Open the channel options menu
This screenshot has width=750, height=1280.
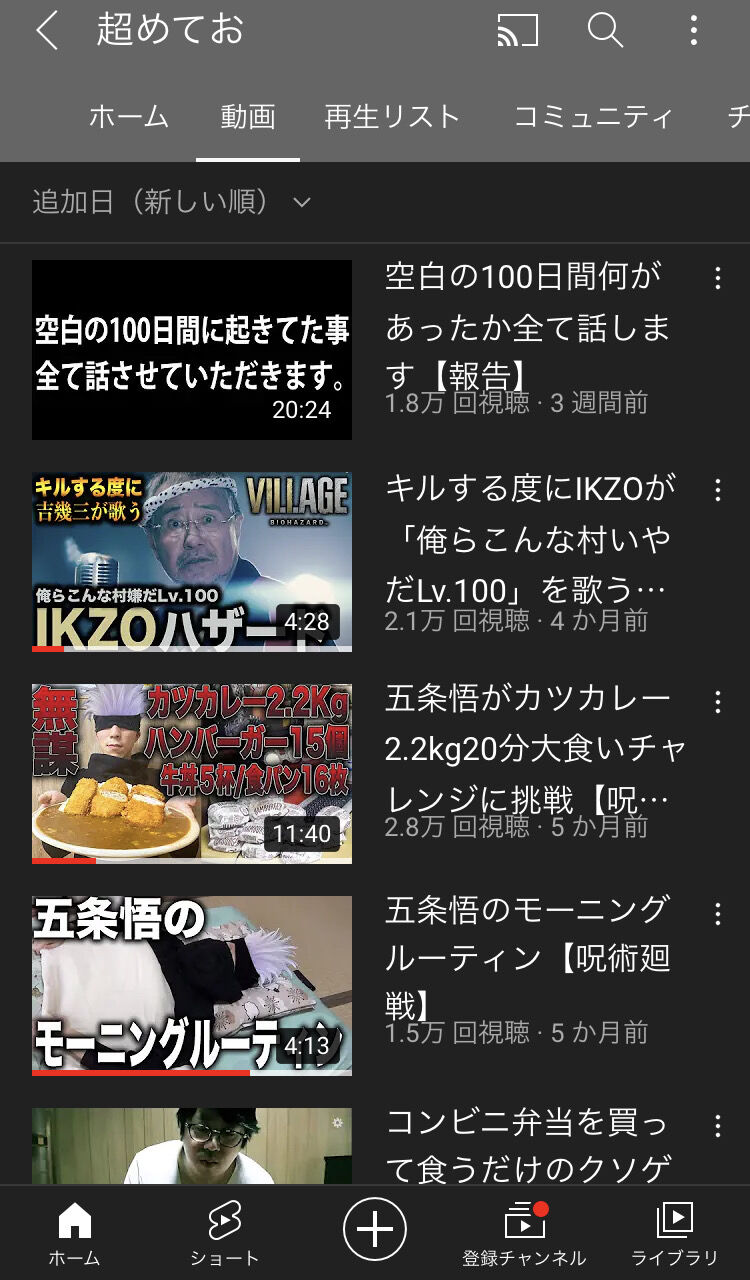694,32
